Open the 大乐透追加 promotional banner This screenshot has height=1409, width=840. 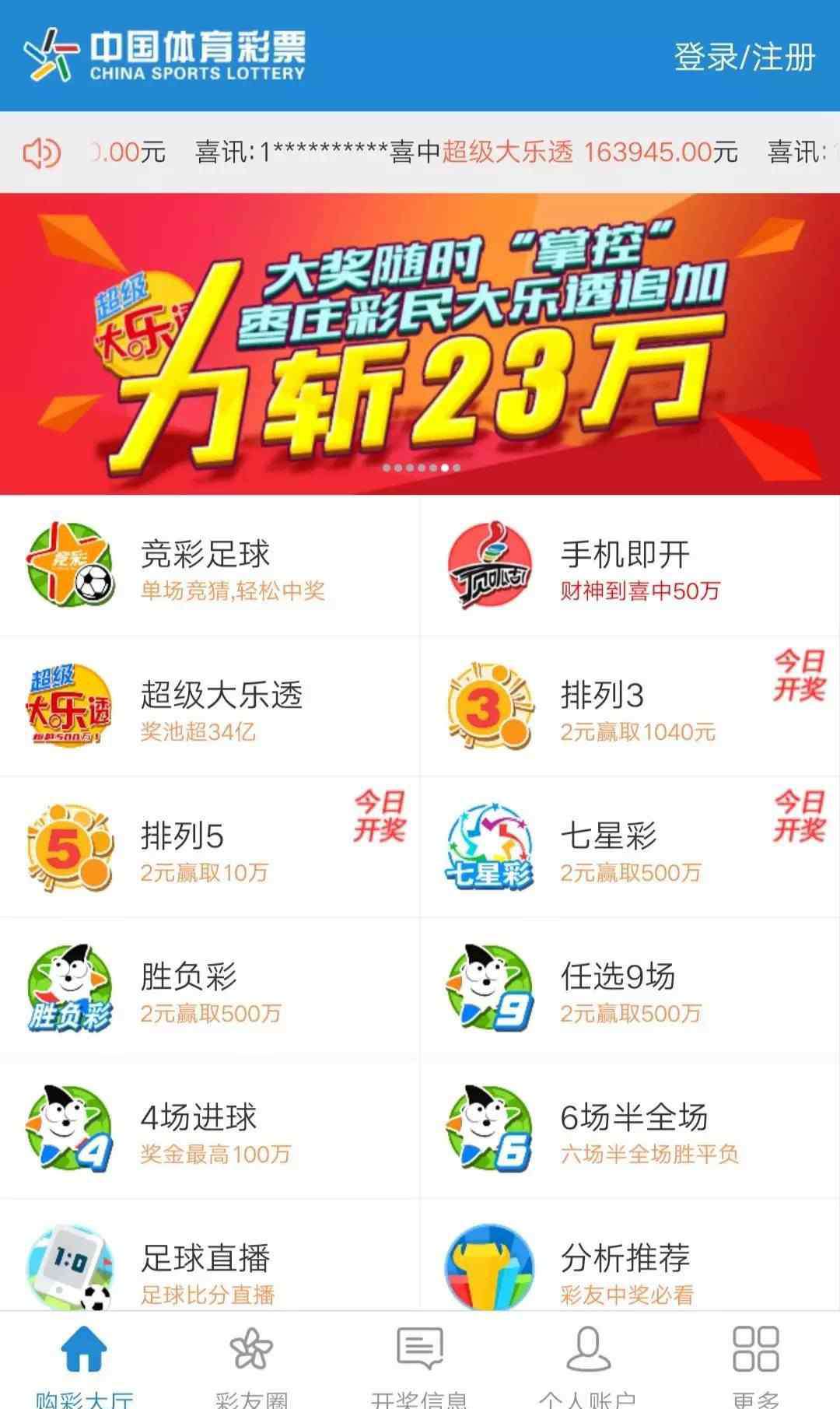click(420, 343)
